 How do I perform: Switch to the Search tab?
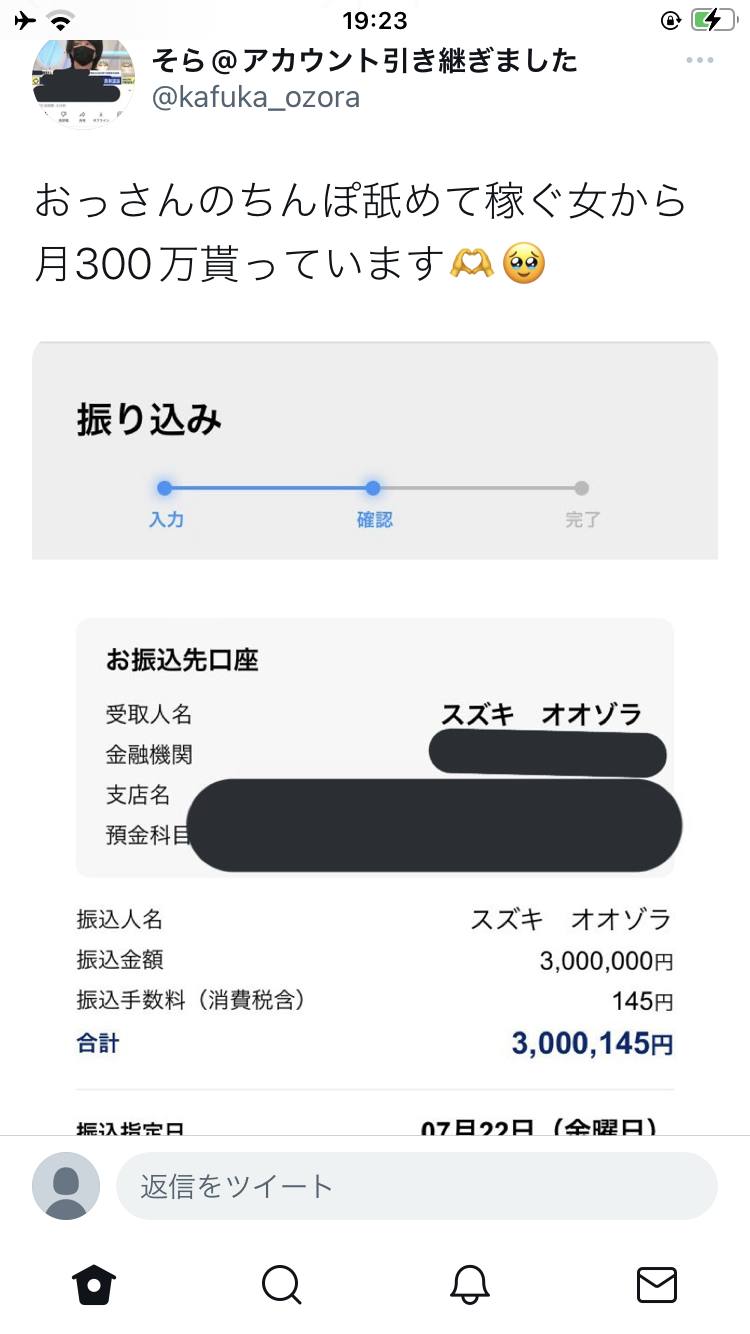[x=281, y=1284]
